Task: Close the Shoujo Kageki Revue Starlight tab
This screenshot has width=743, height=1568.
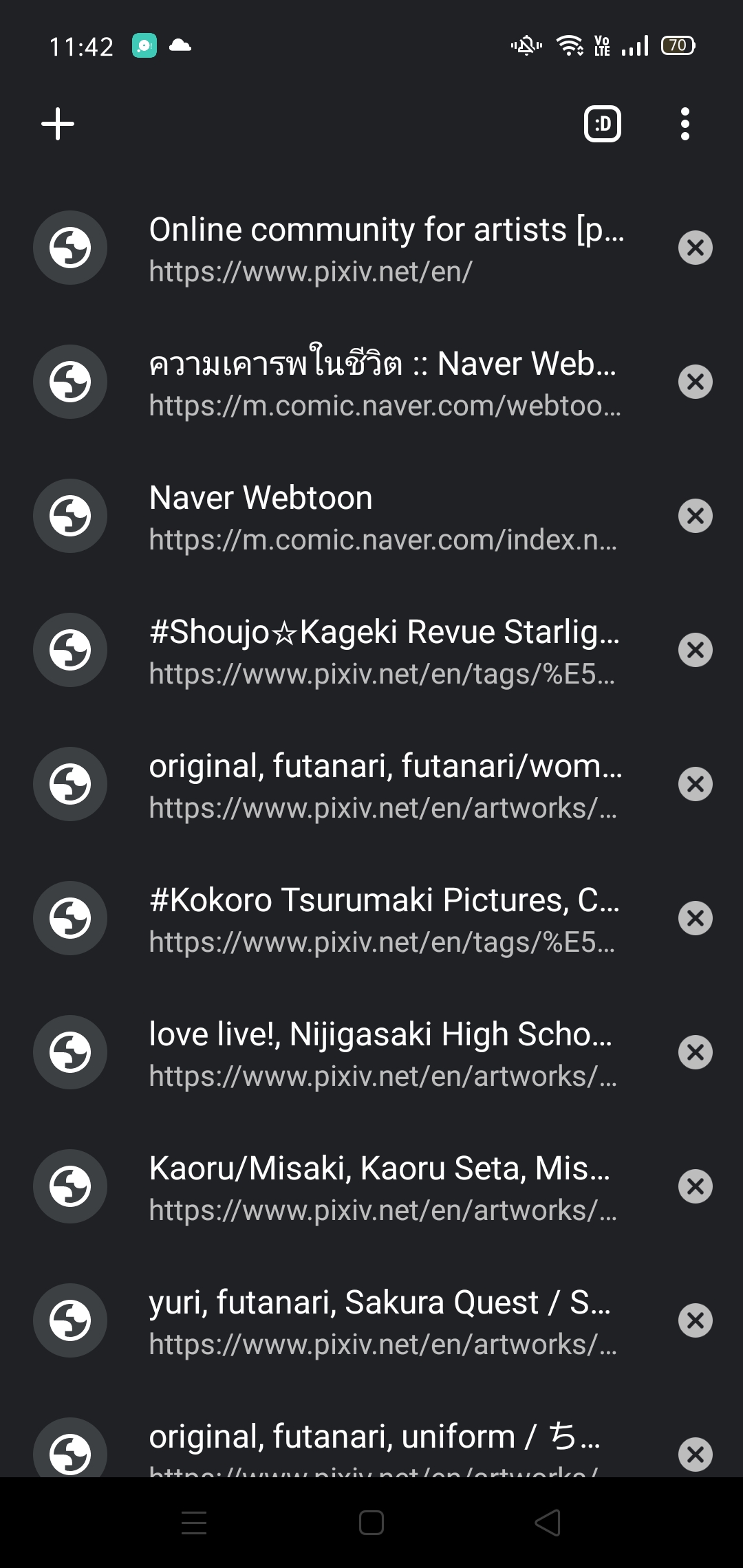Action: pyautogui.click(x=696, y=650)
